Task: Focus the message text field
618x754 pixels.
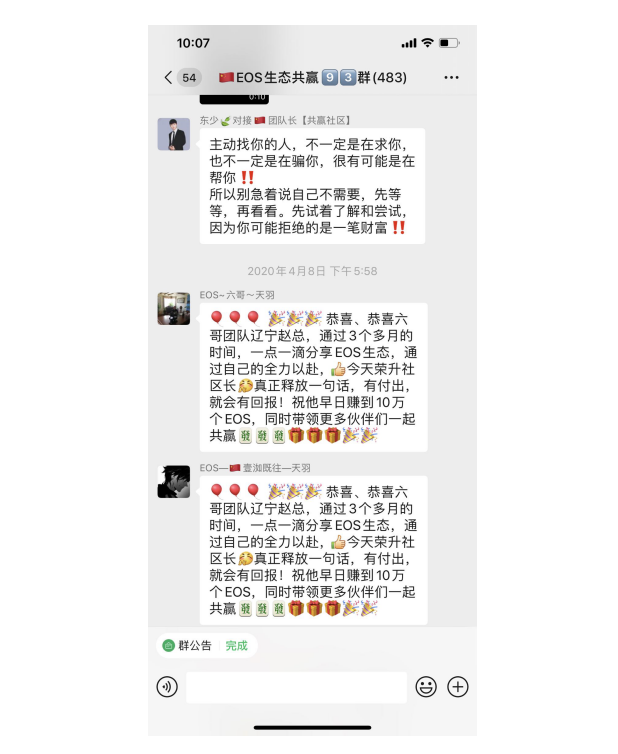Action: coord(295,686)
